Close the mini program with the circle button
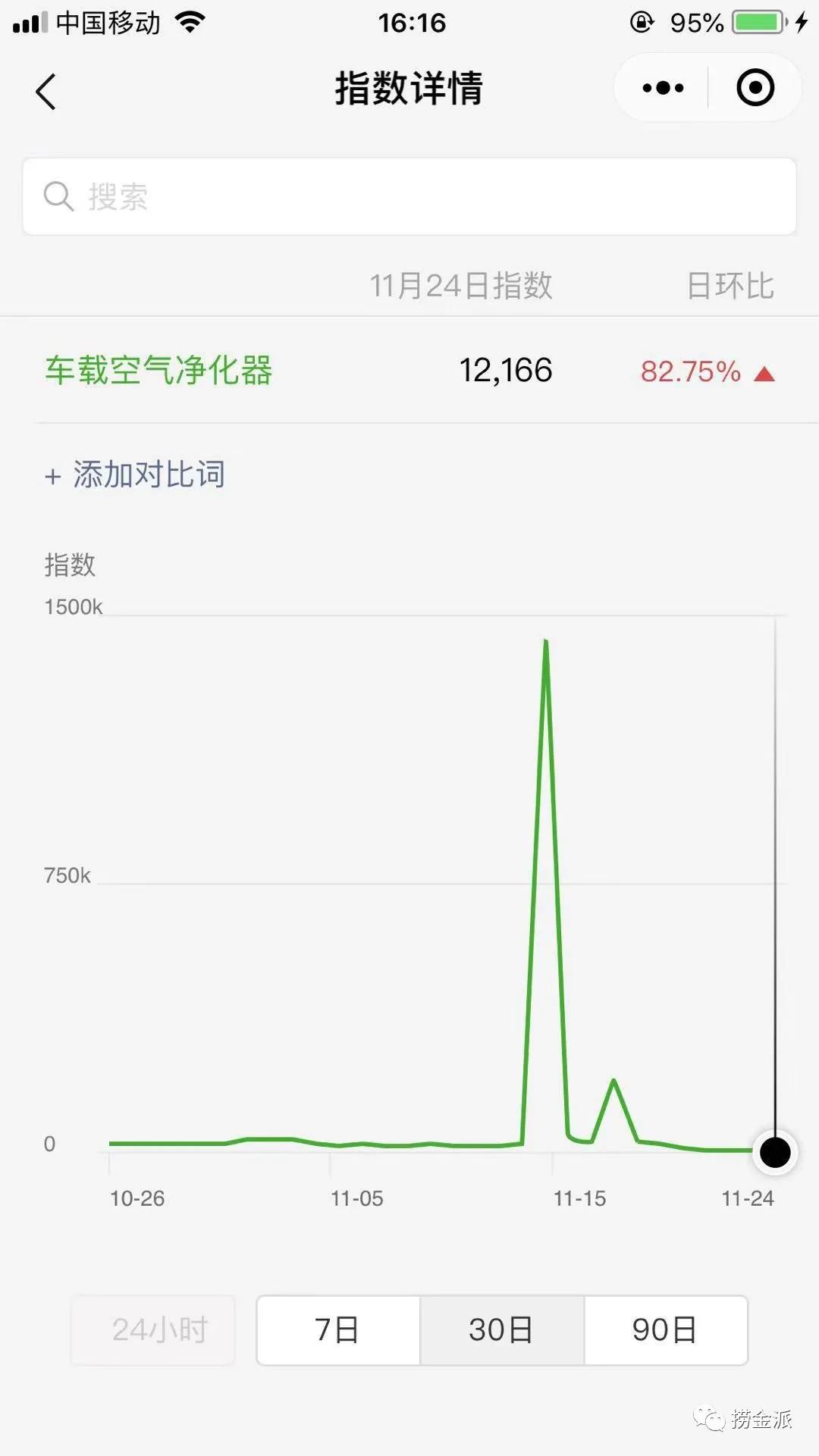The image size is (819, 1456). 755,88
